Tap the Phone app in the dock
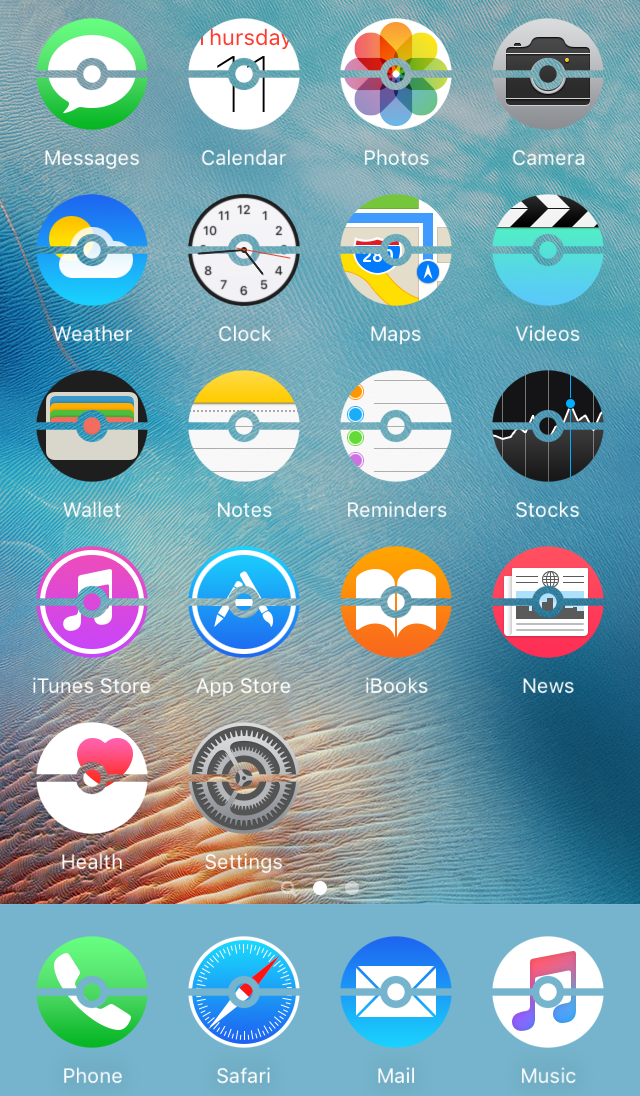The width and height of the screenshot is (640, 1096). [92, 992]
